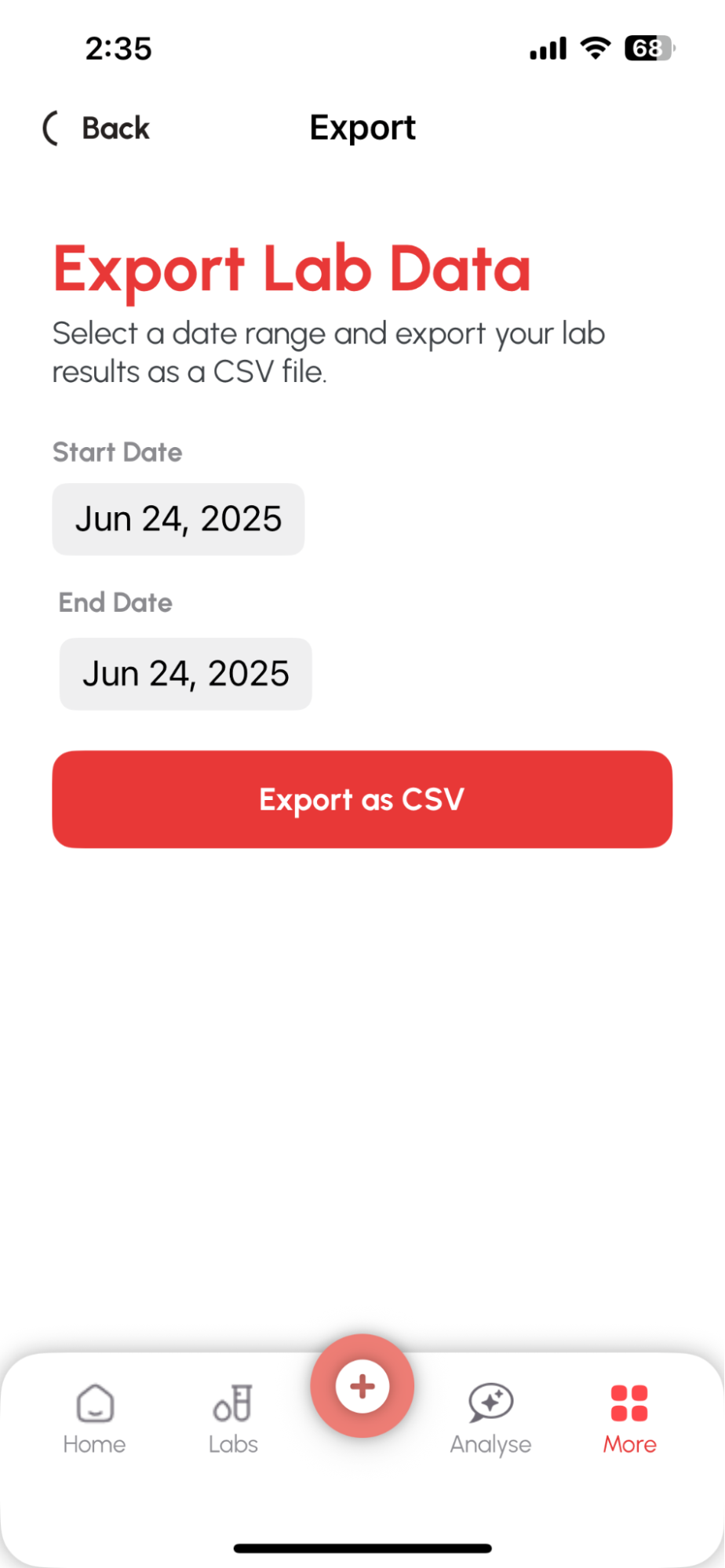Open the End Date picker
The image size is (725, 1568).
[186, 674]
